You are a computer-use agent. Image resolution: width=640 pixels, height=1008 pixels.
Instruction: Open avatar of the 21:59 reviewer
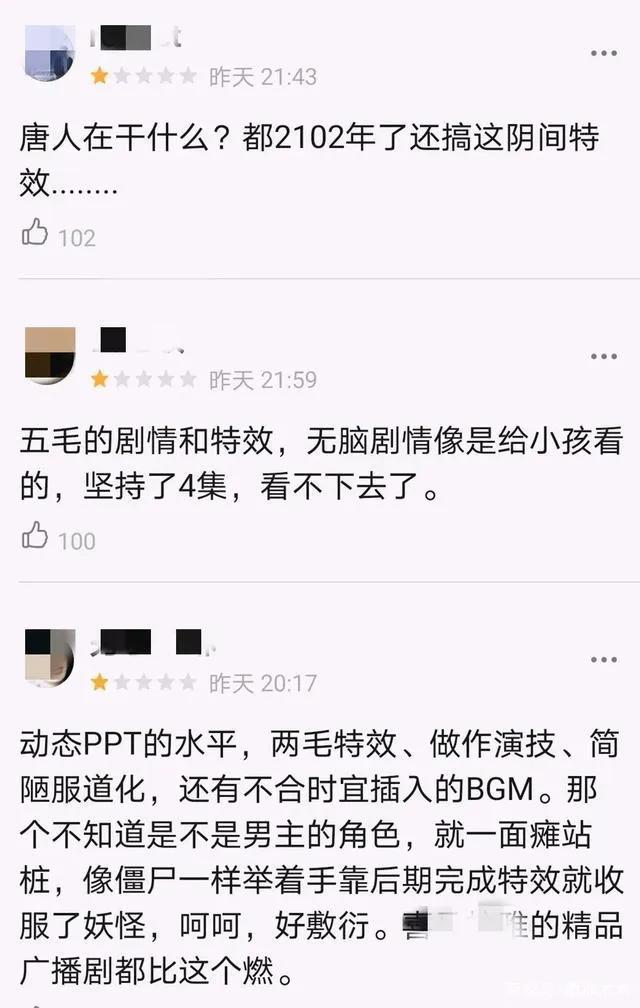[x=50, y=352]
